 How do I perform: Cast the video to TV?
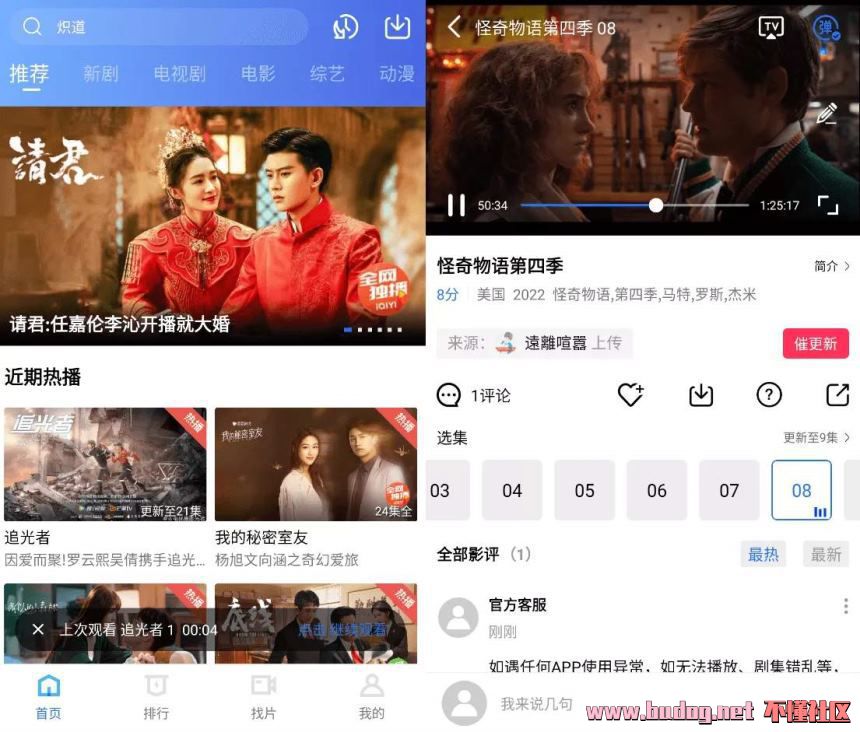point(771,27)
